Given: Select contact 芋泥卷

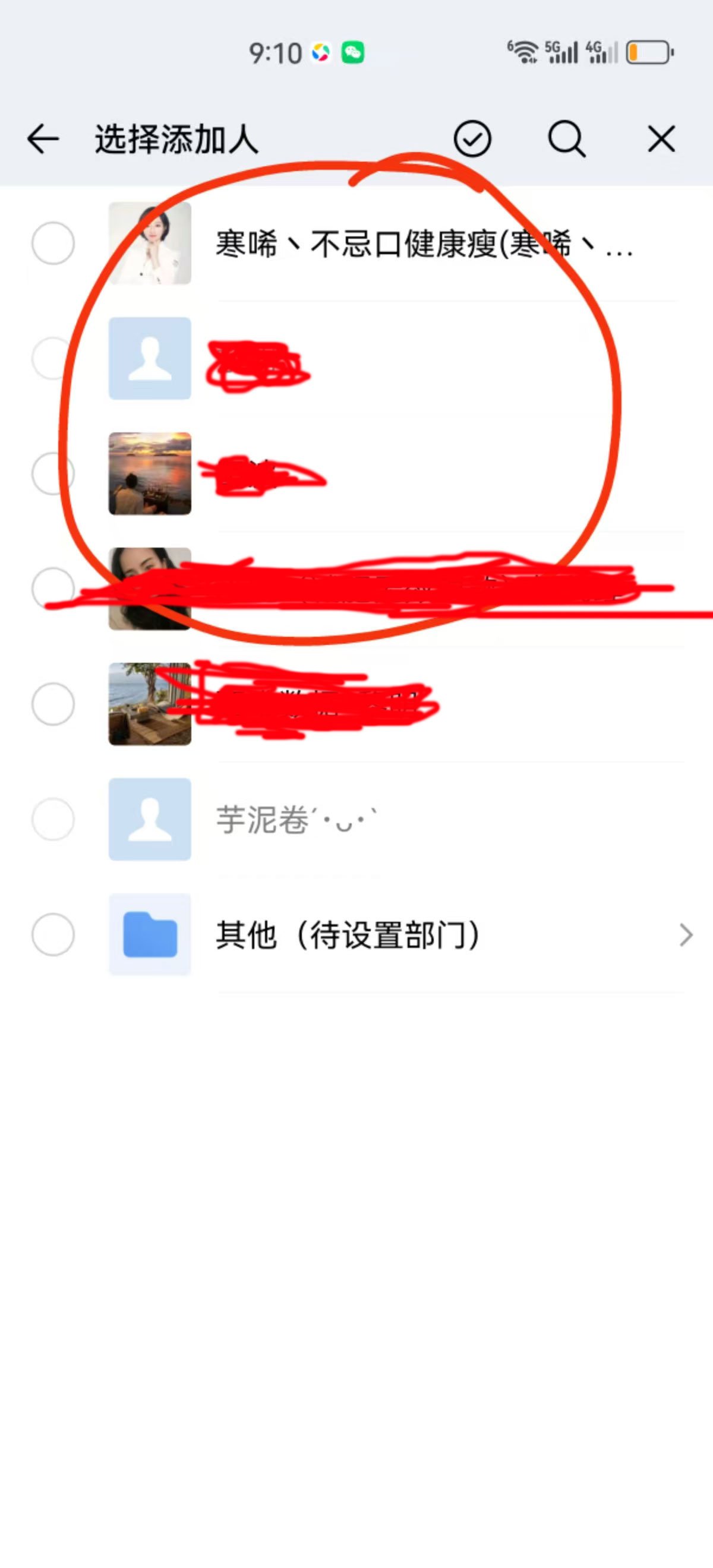Looking at the screenshot, I should point(53,819).
